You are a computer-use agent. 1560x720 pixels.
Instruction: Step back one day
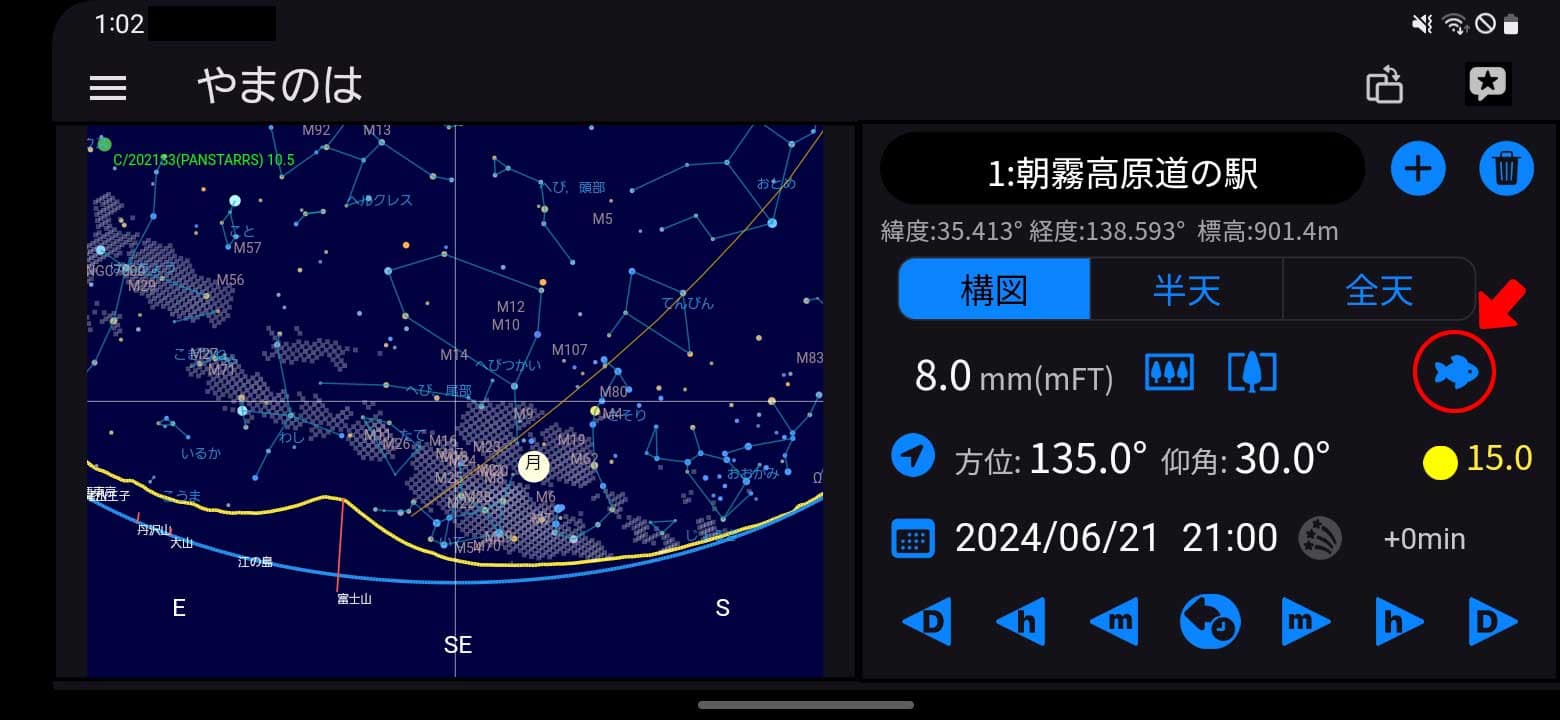[926, 622]
